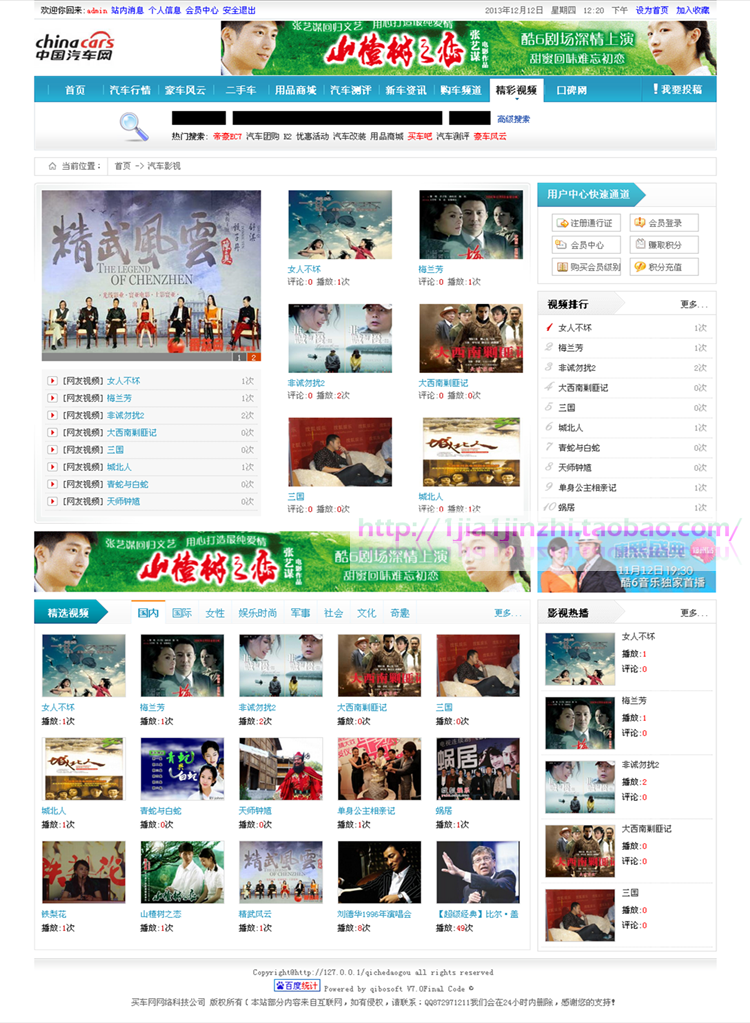
Task: Select the 娱乐时尚 category tab
Action: 258,613
